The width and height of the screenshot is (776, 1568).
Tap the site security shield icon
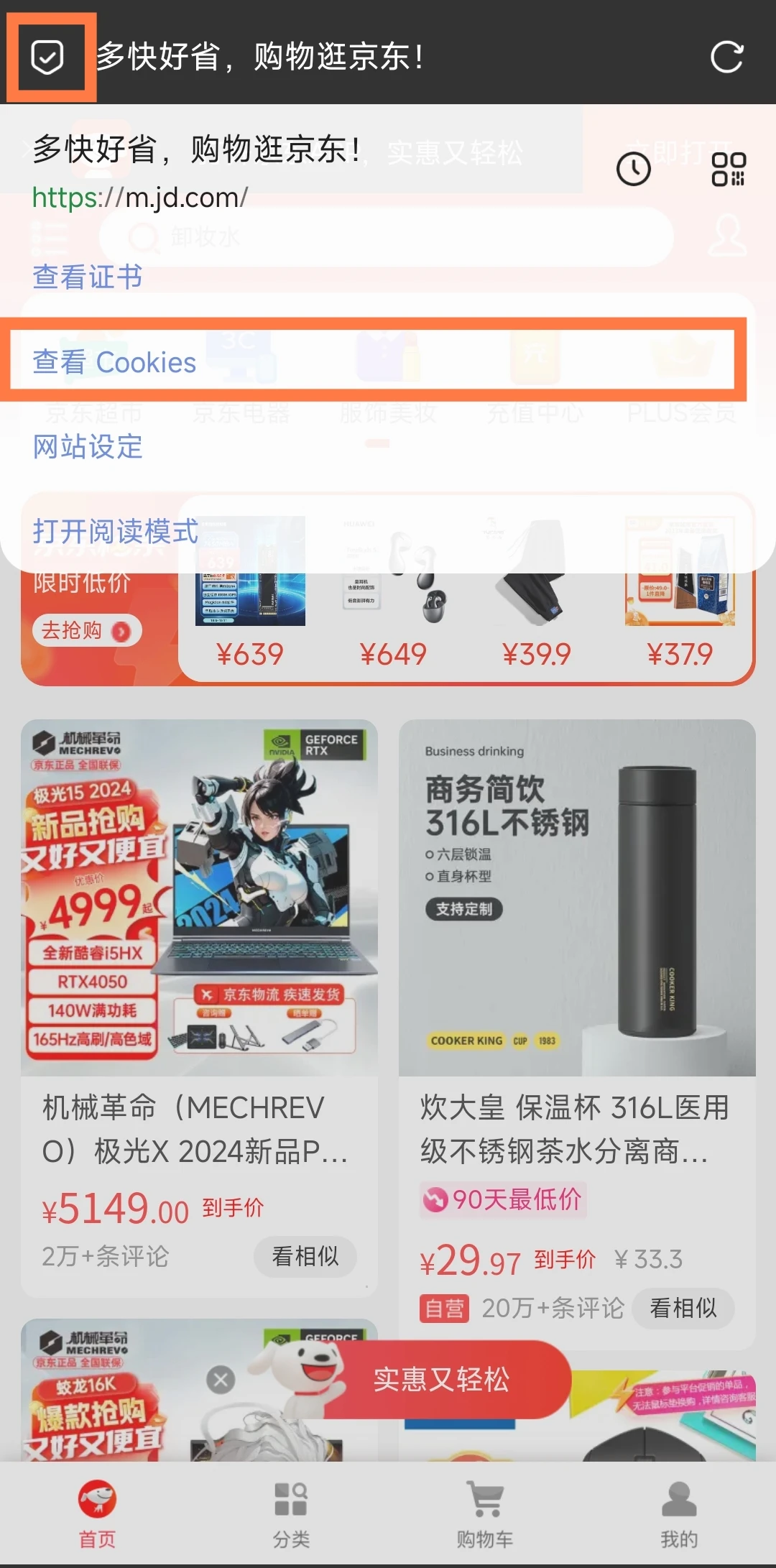coord(48,57)
